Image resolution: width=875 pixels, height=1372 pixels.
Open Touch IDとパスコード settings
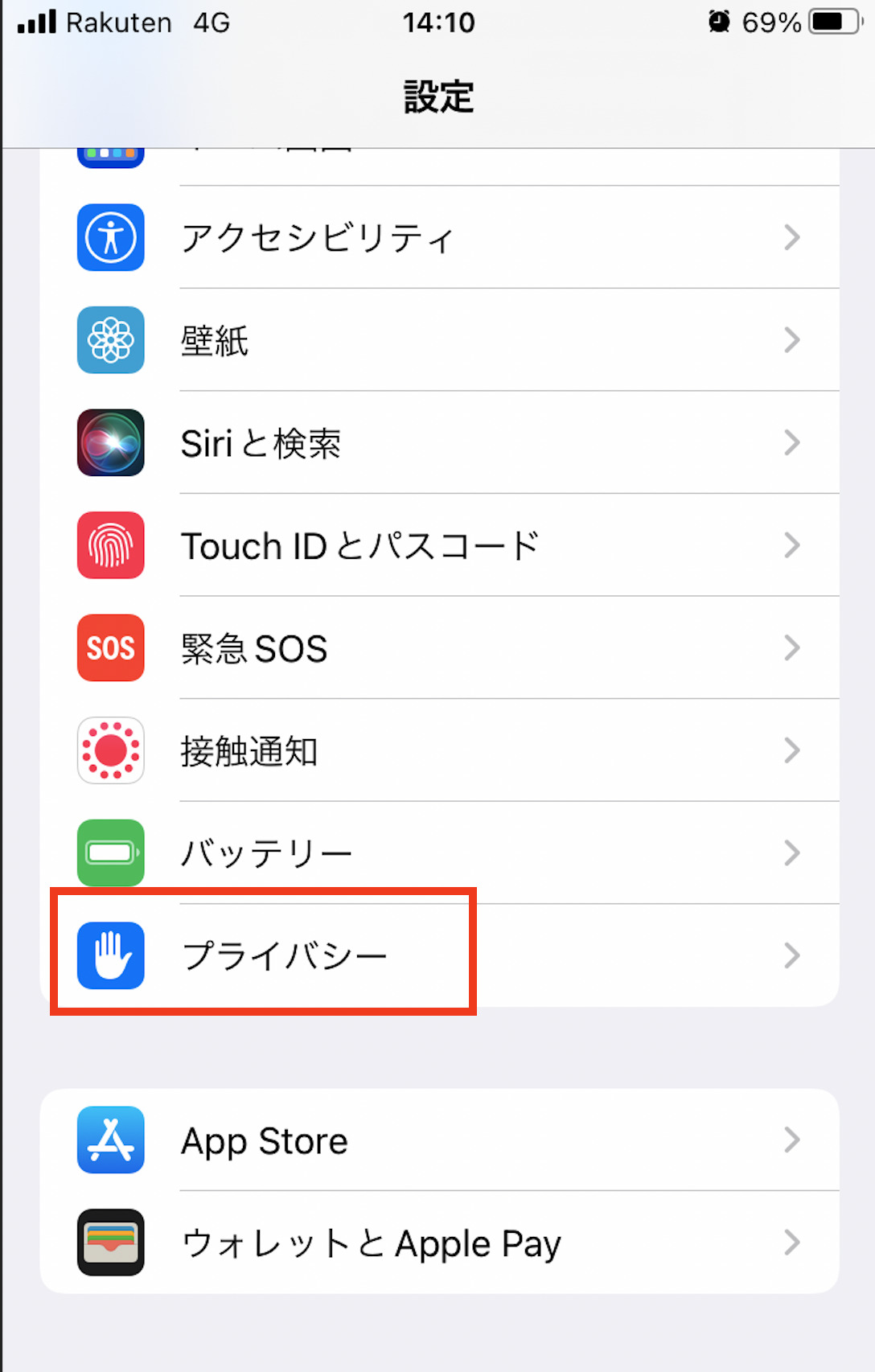(x=438, y=546)
